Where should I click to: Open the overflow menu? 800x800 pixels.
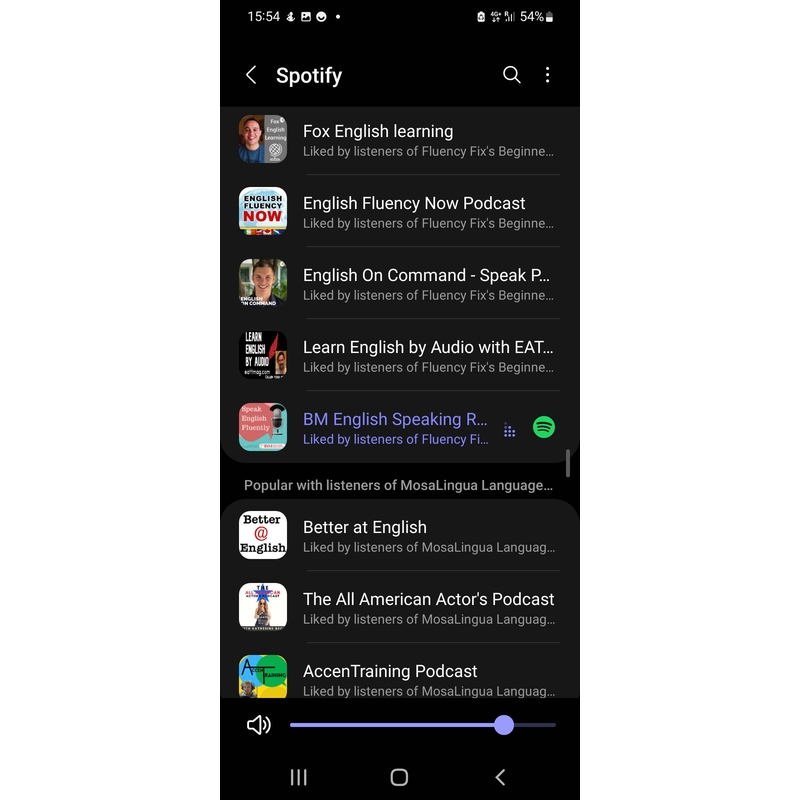(547, 75)
